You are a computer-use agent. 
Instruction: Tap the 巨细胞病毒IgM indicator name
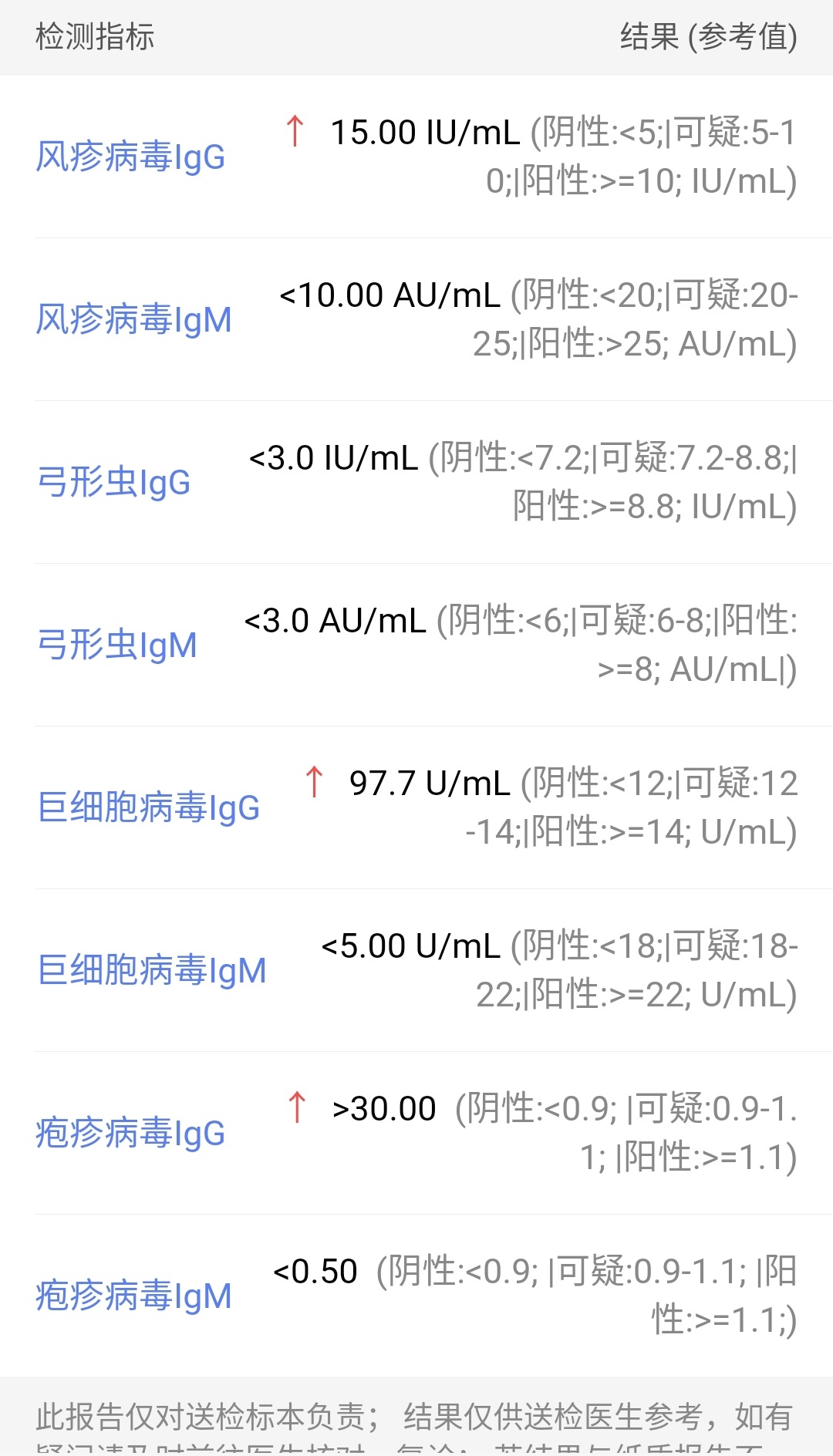click(152, 970)
